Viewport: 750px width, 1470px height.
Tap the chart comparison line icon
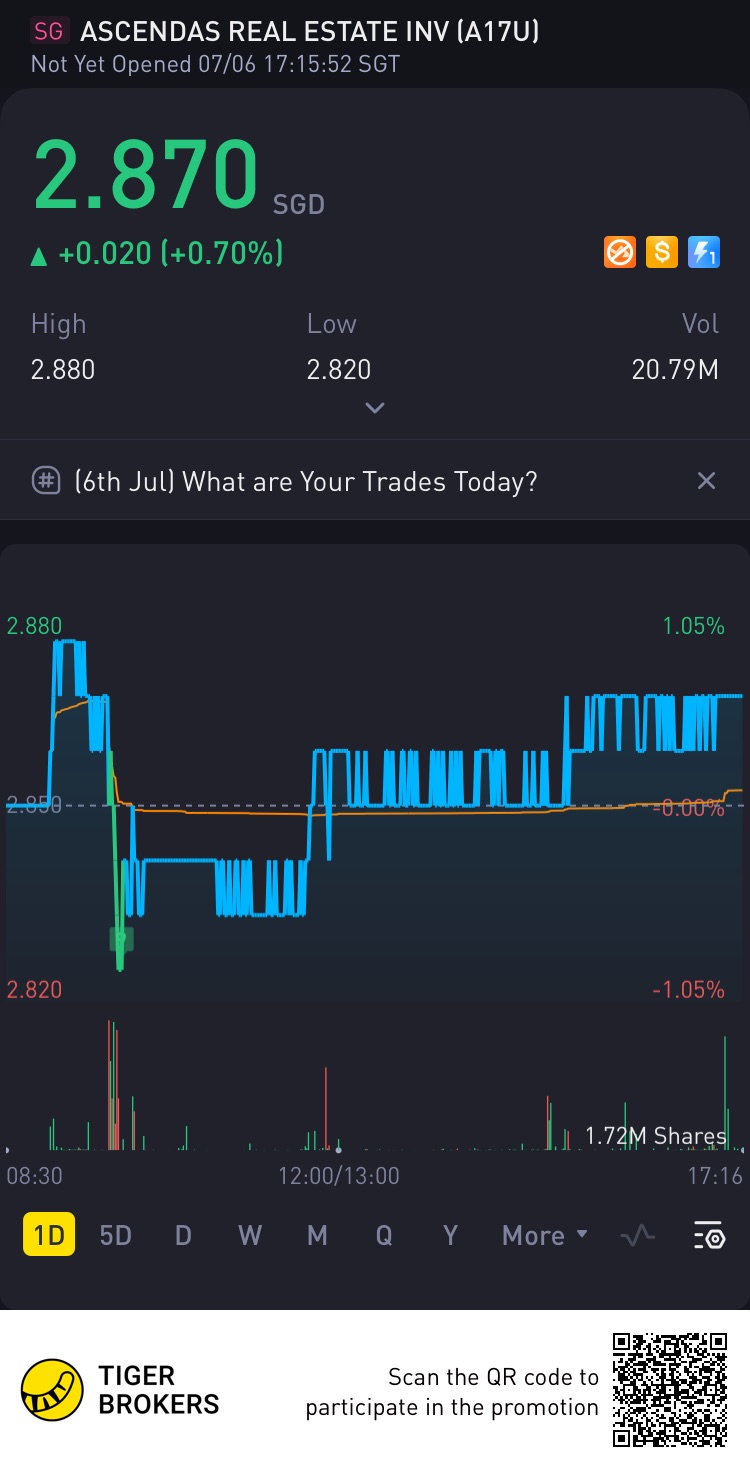pos(637,1236)
